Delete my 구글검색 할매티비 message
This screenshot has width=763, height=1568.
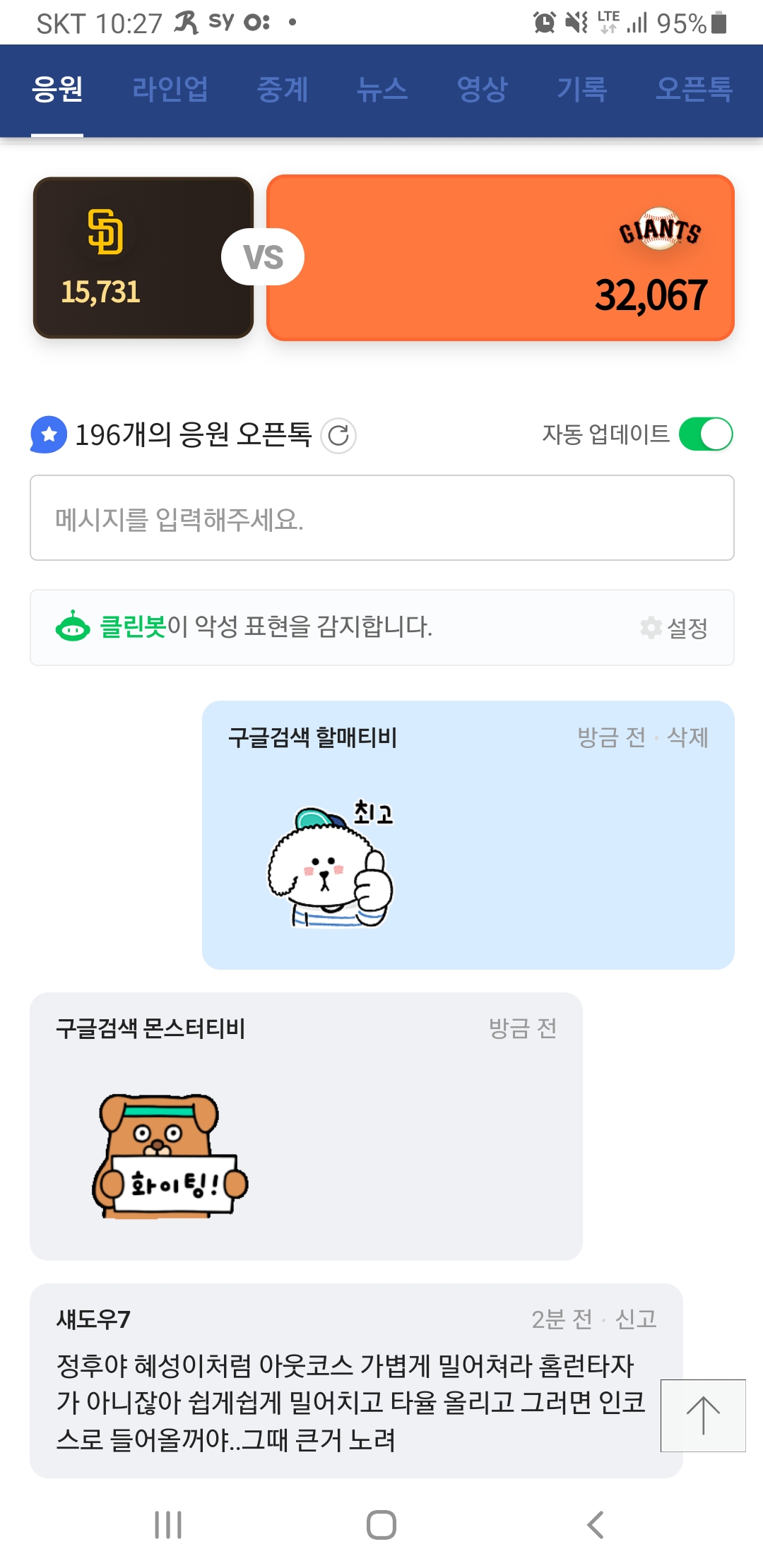[x=687, y=737]
